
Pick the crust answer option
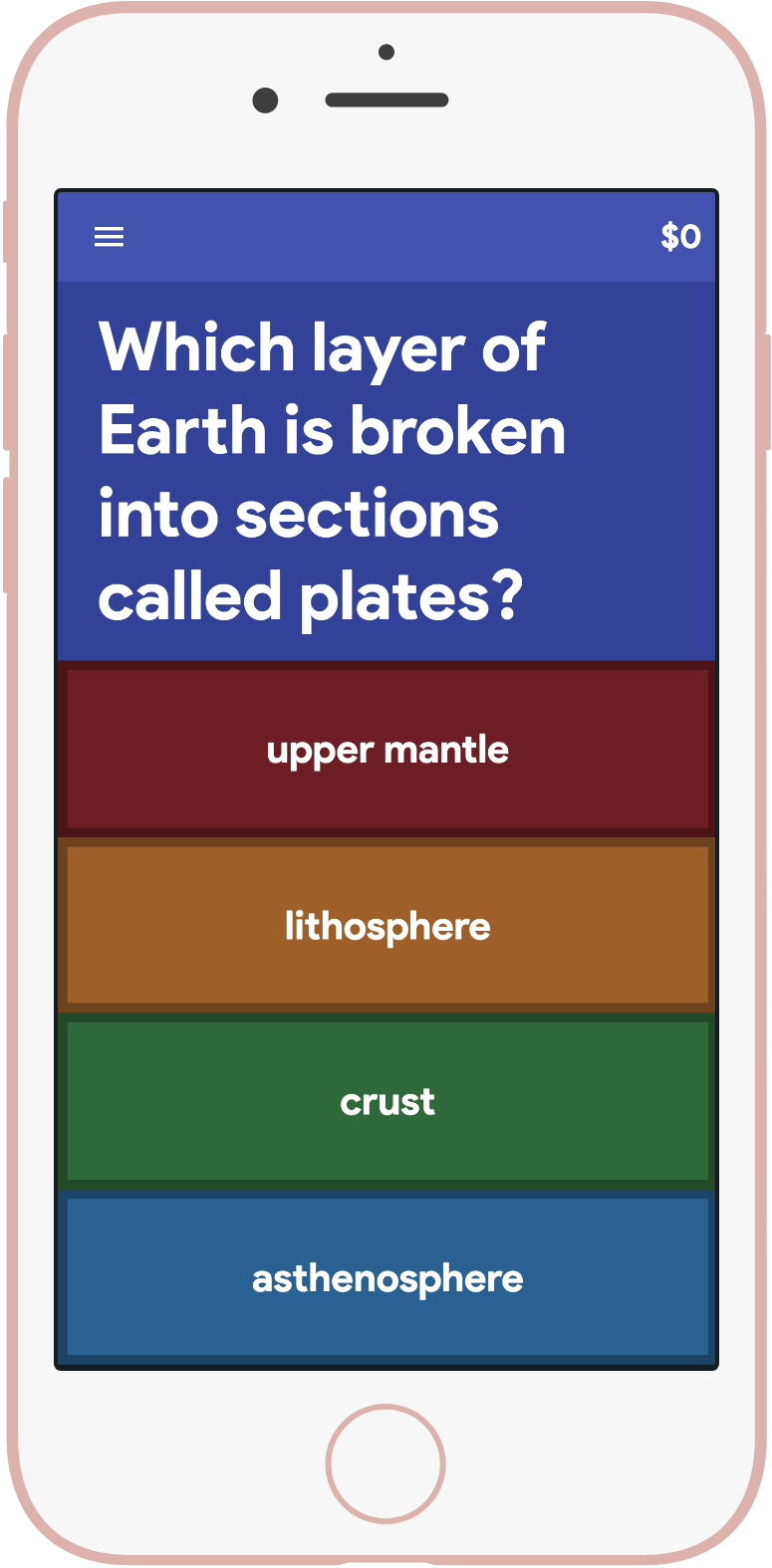point(386,1102)
